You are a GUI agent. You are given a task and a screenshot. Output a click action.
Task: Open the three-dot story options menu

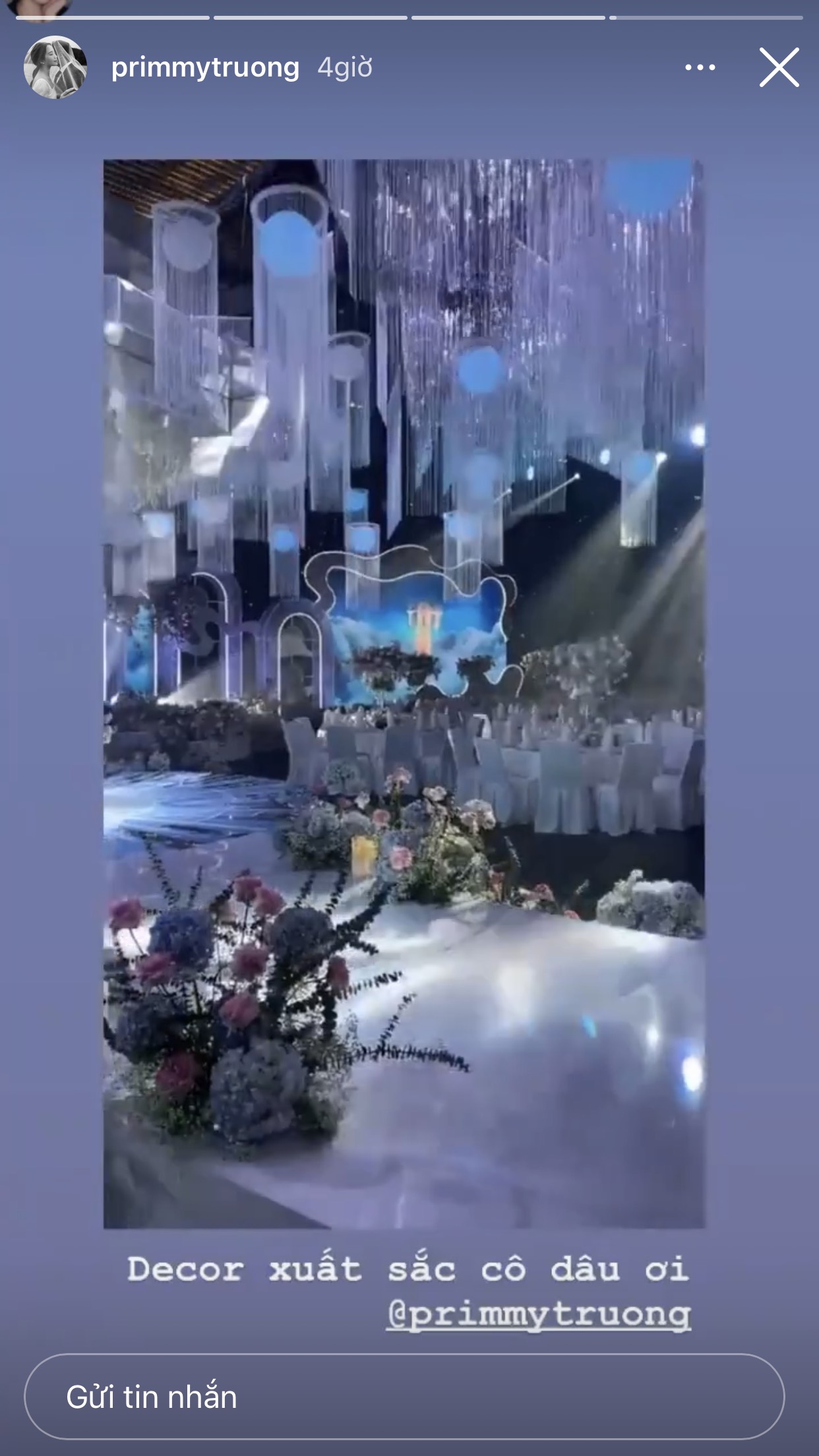[700, 67]
